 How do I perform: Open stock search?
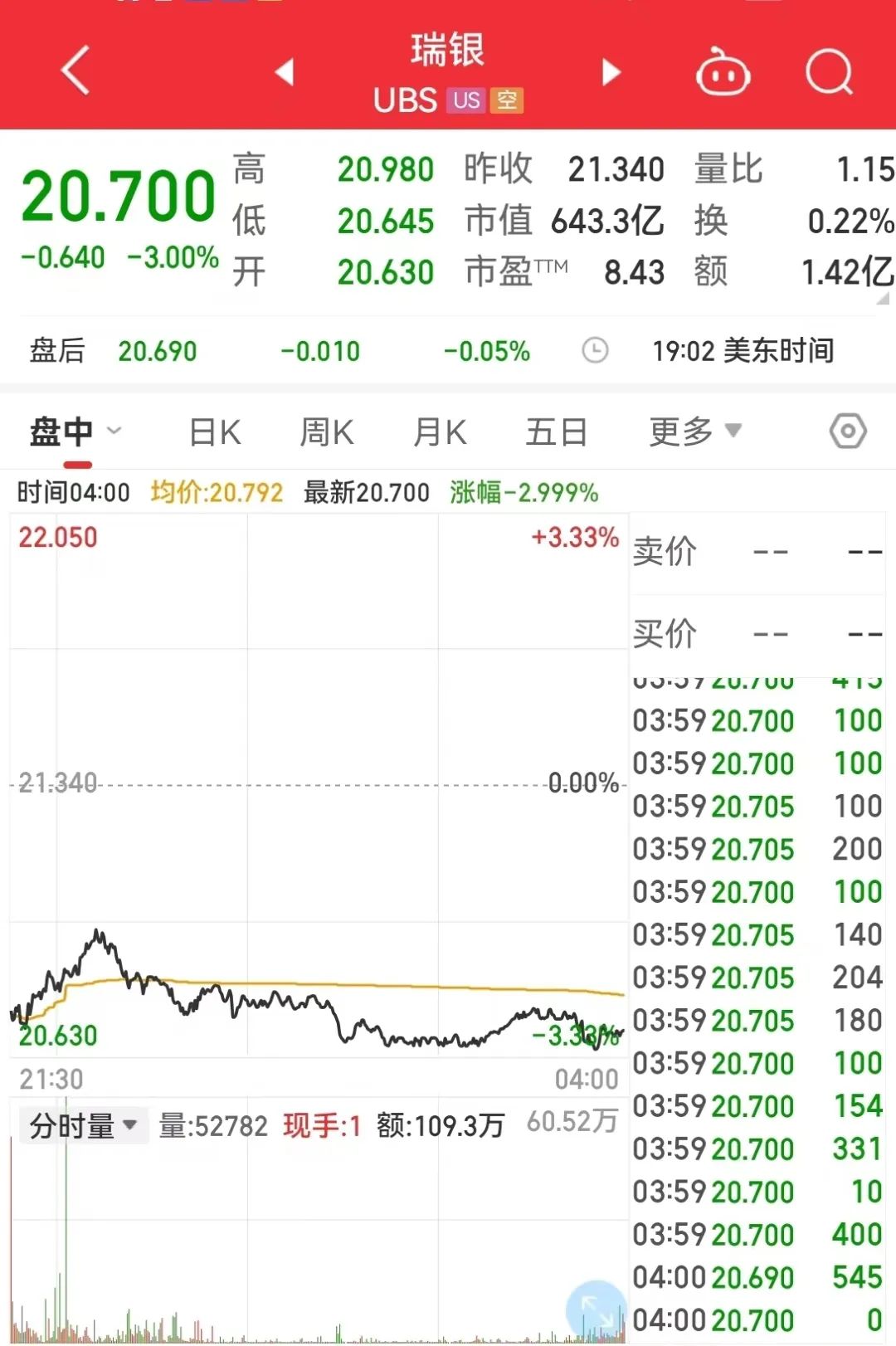click(x=829, y=73)
